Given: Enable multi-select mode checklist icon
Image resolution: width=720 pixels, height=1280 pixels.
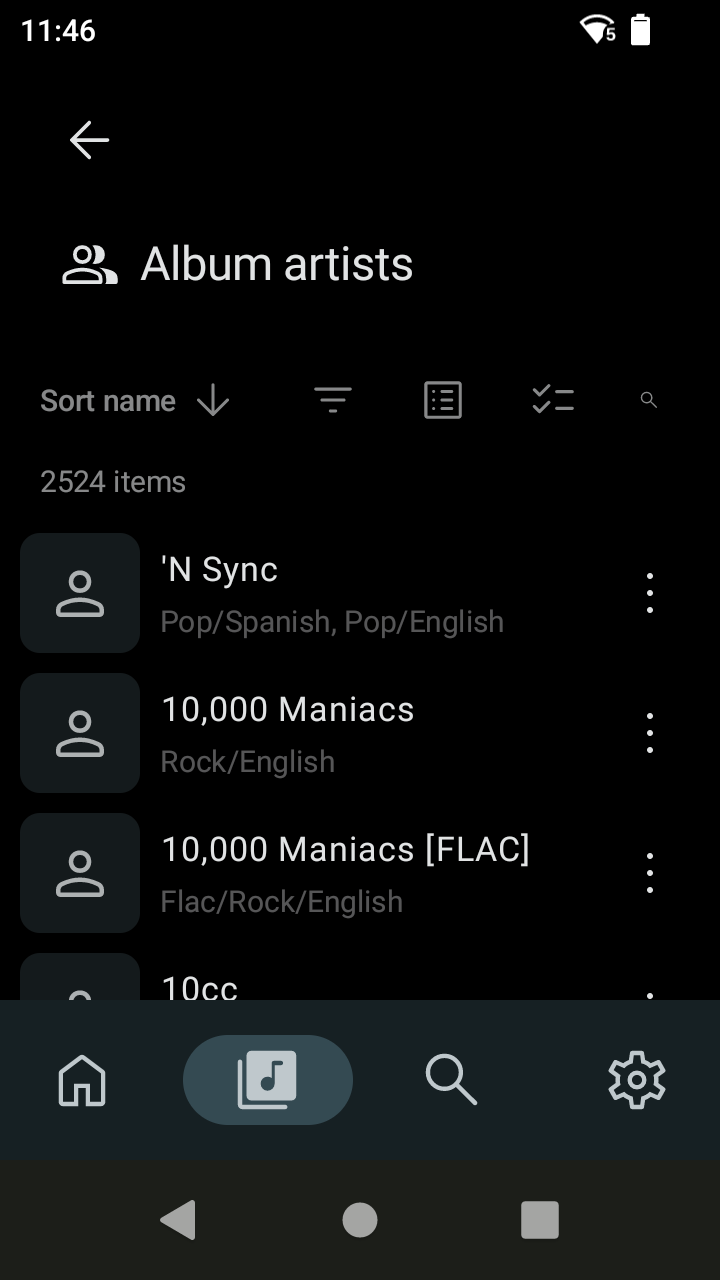Looking at the screenshot, I should (553, 400).
